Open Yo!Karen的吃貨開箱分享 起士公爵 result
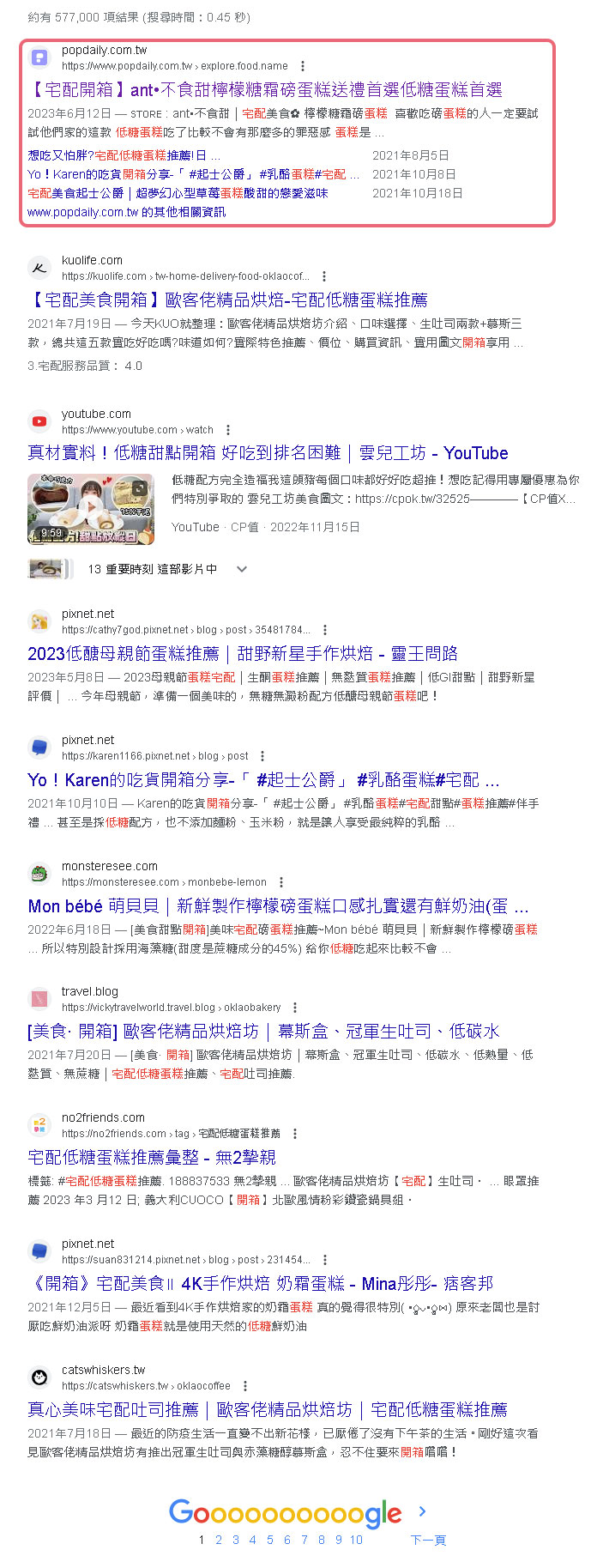Screen dimensions: 603x1568 click(x=263, y=780)
